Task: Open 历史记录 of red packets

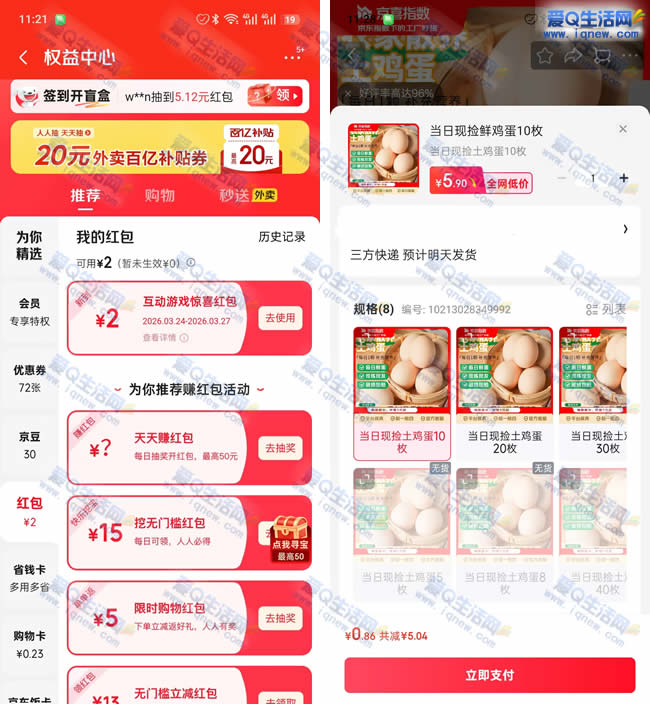Action: tap(282, 237)
